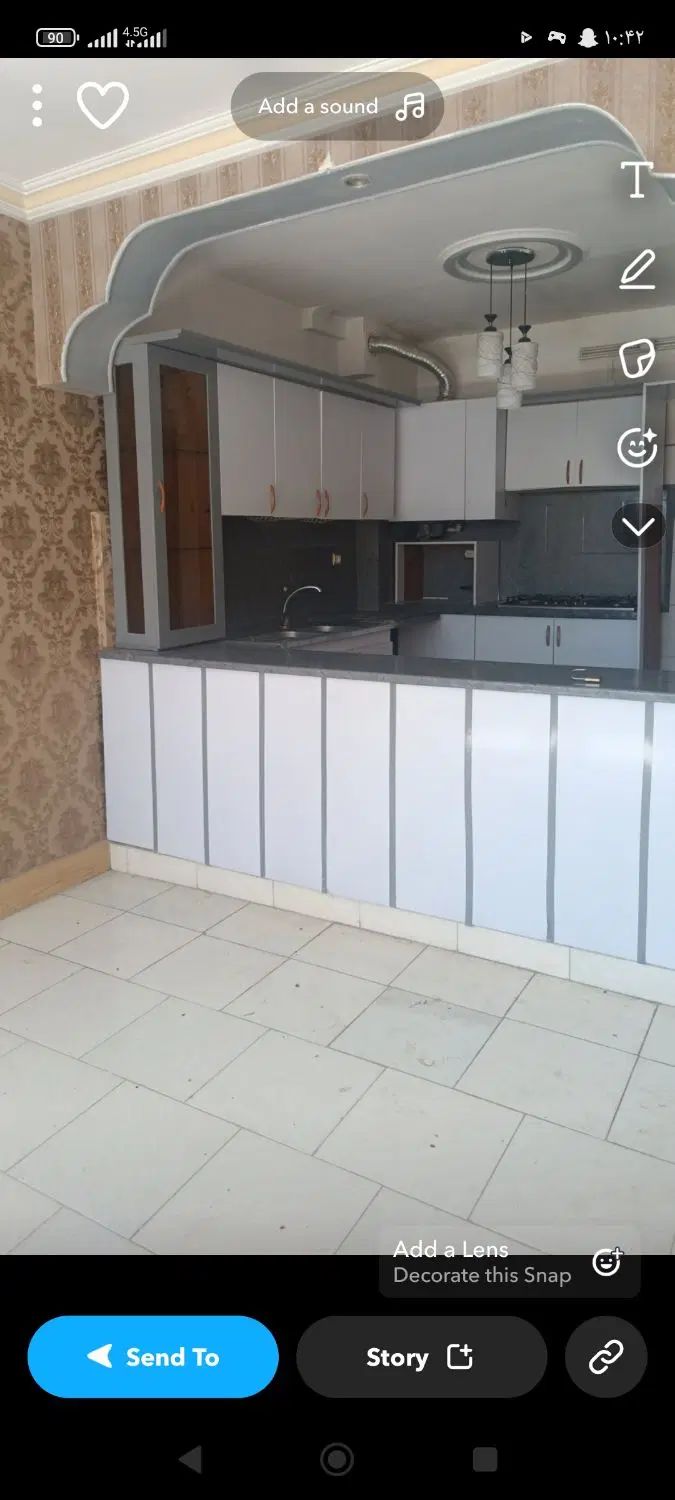Expand more editing tools with the chevron
This screenshot has height=1500, width=675.
coord(638,526)
